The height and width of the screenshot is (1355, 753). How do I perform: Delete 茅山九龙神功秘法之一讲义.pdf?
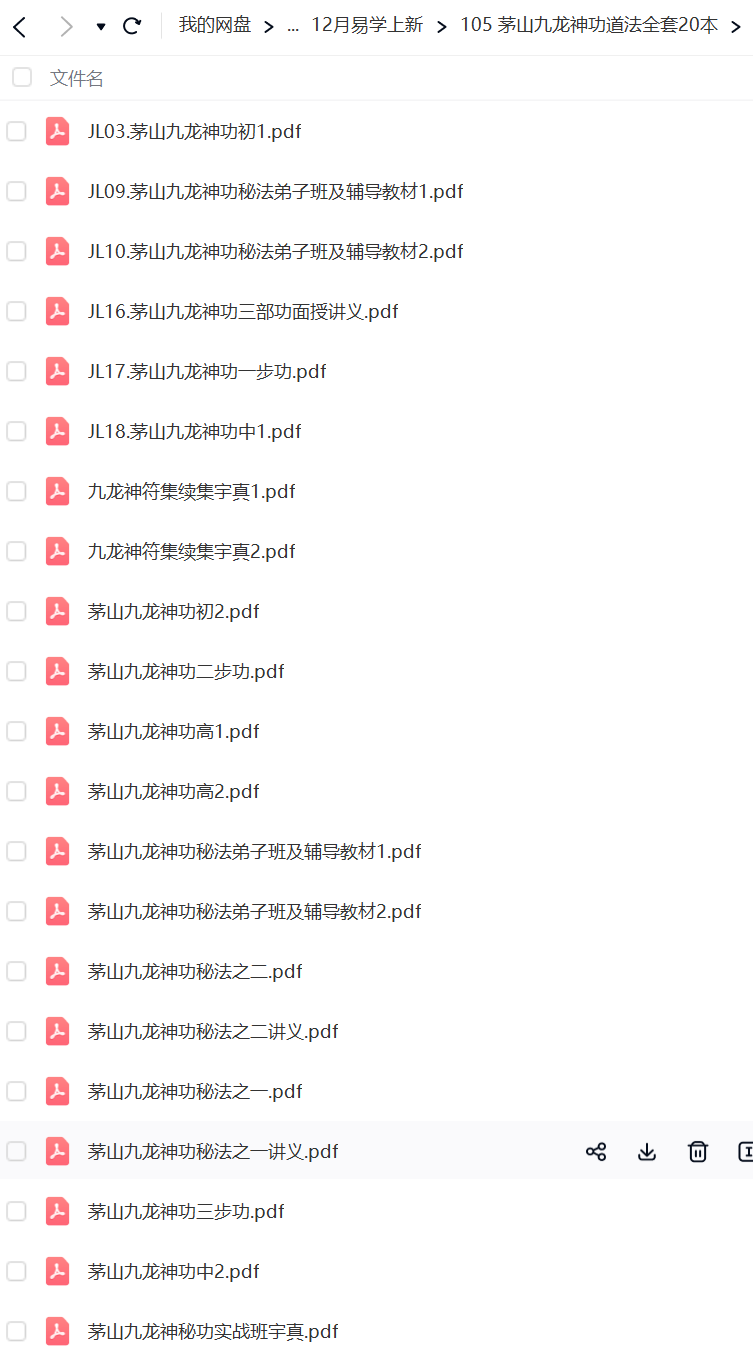(x=698, y=1151)
